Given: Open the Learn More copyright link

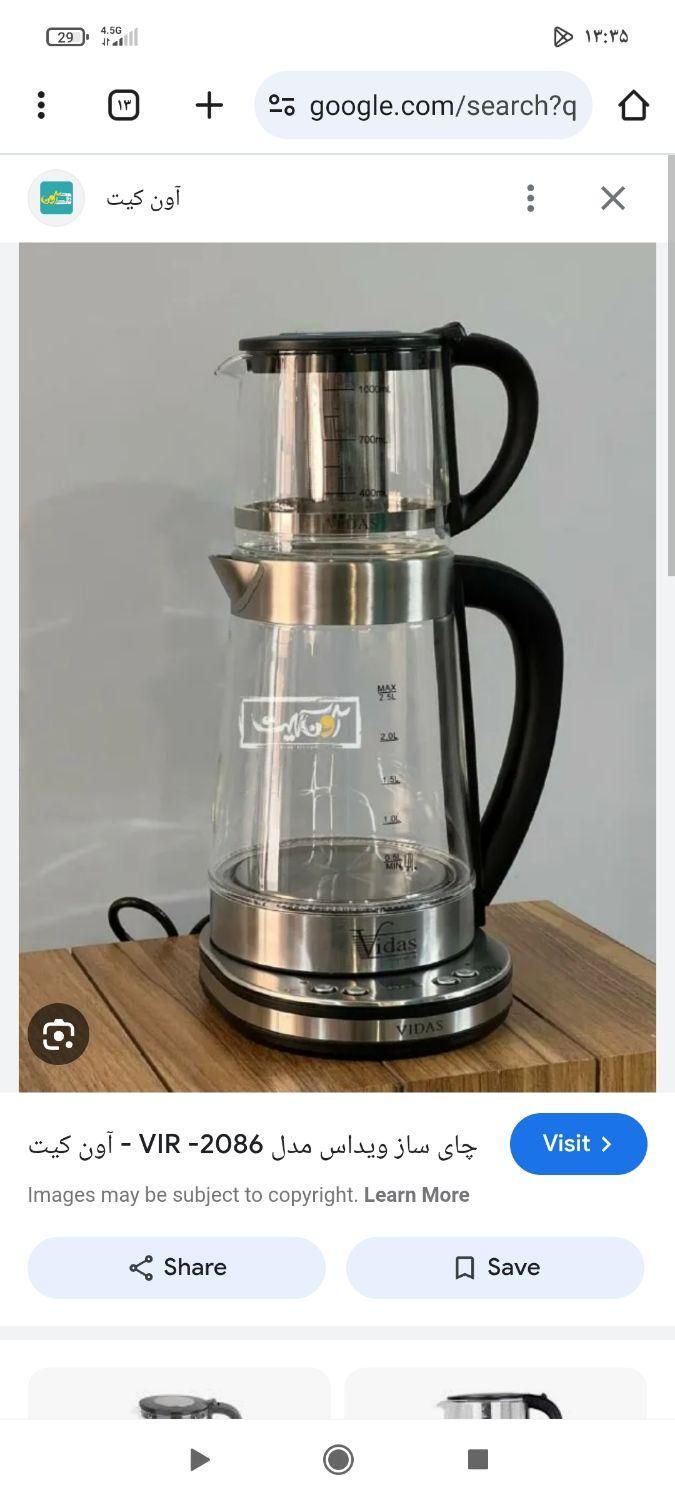Looking at the screenshot, I should [x=416, y=1195].
